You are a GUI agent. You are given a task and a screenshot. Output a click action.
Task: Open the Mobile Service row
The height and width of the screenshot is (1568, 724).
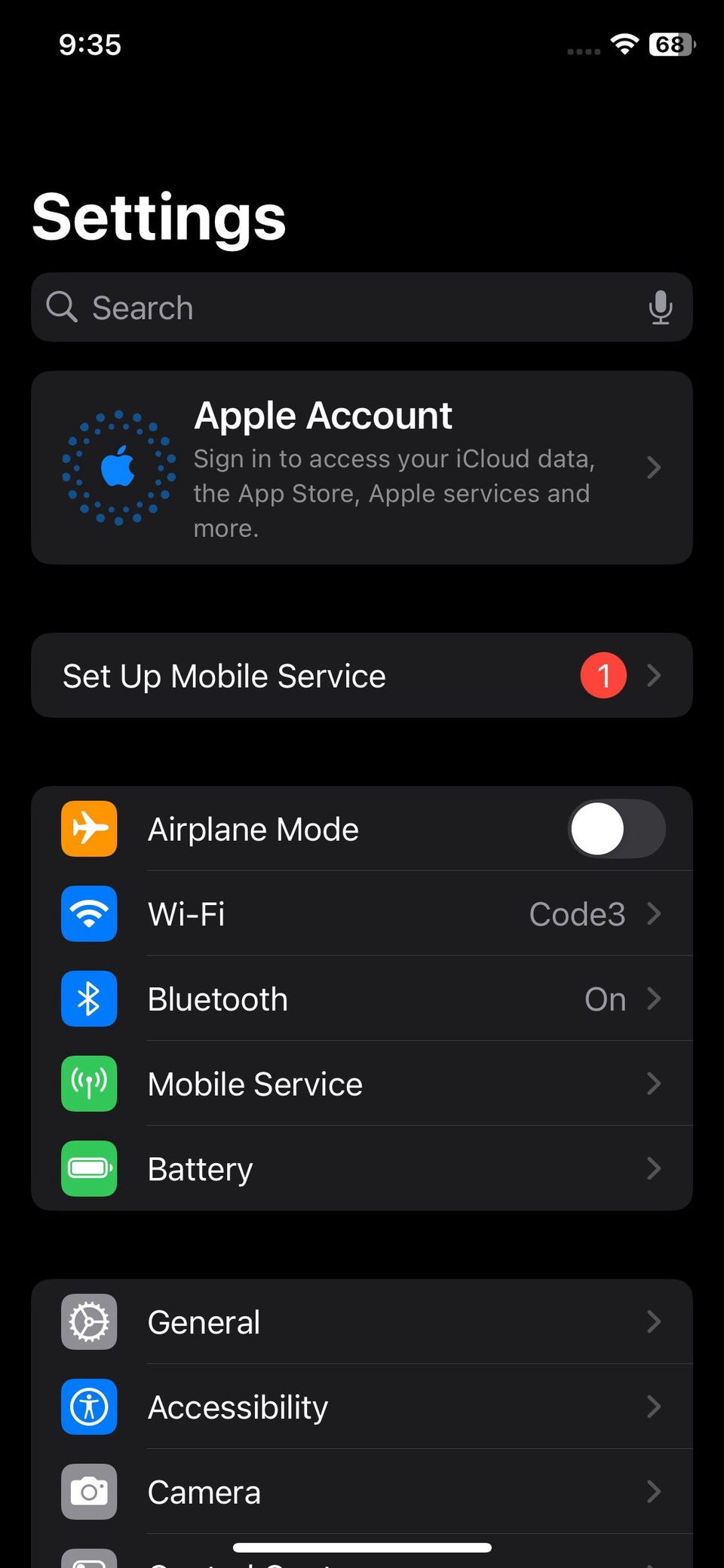[x=362, y=1084]
